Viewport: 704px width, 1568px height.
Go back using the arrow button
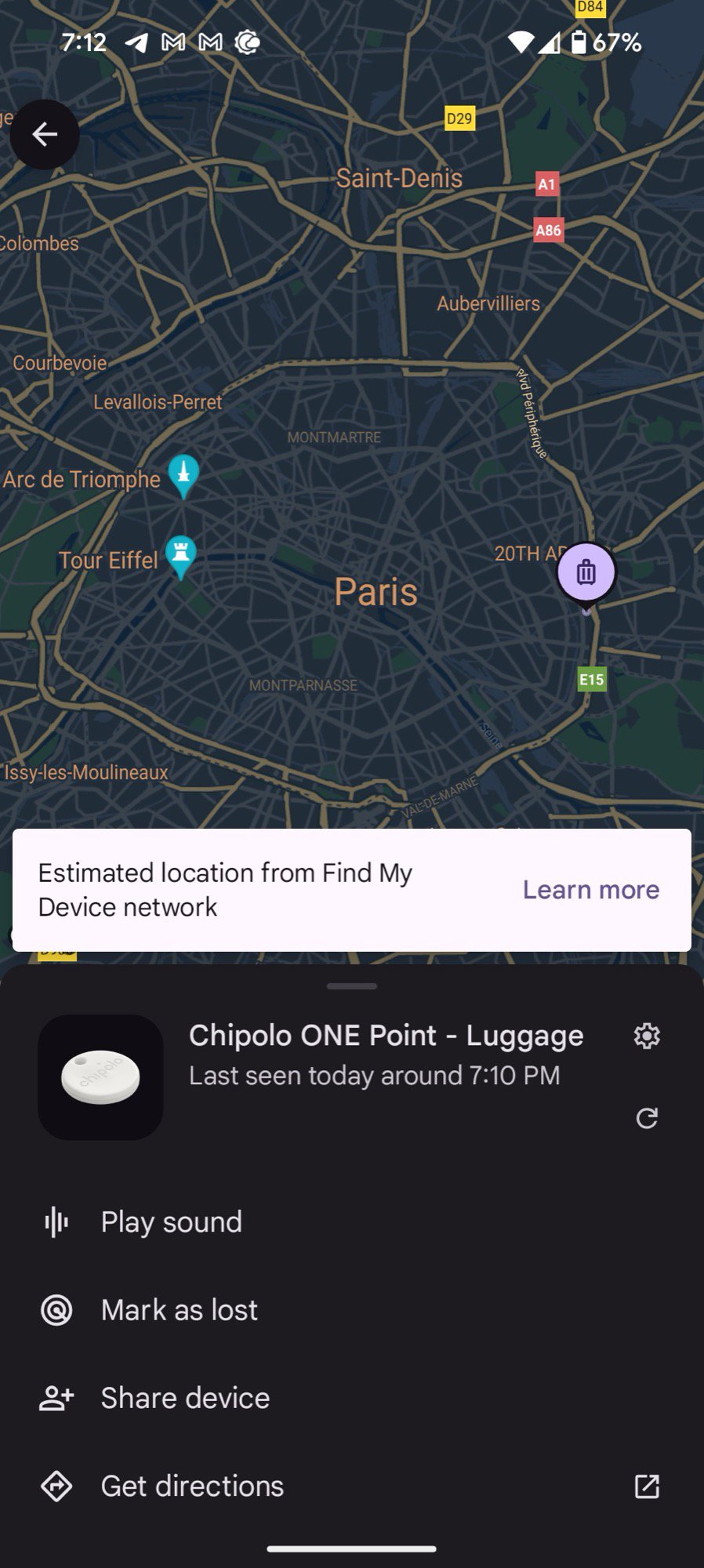45,135
